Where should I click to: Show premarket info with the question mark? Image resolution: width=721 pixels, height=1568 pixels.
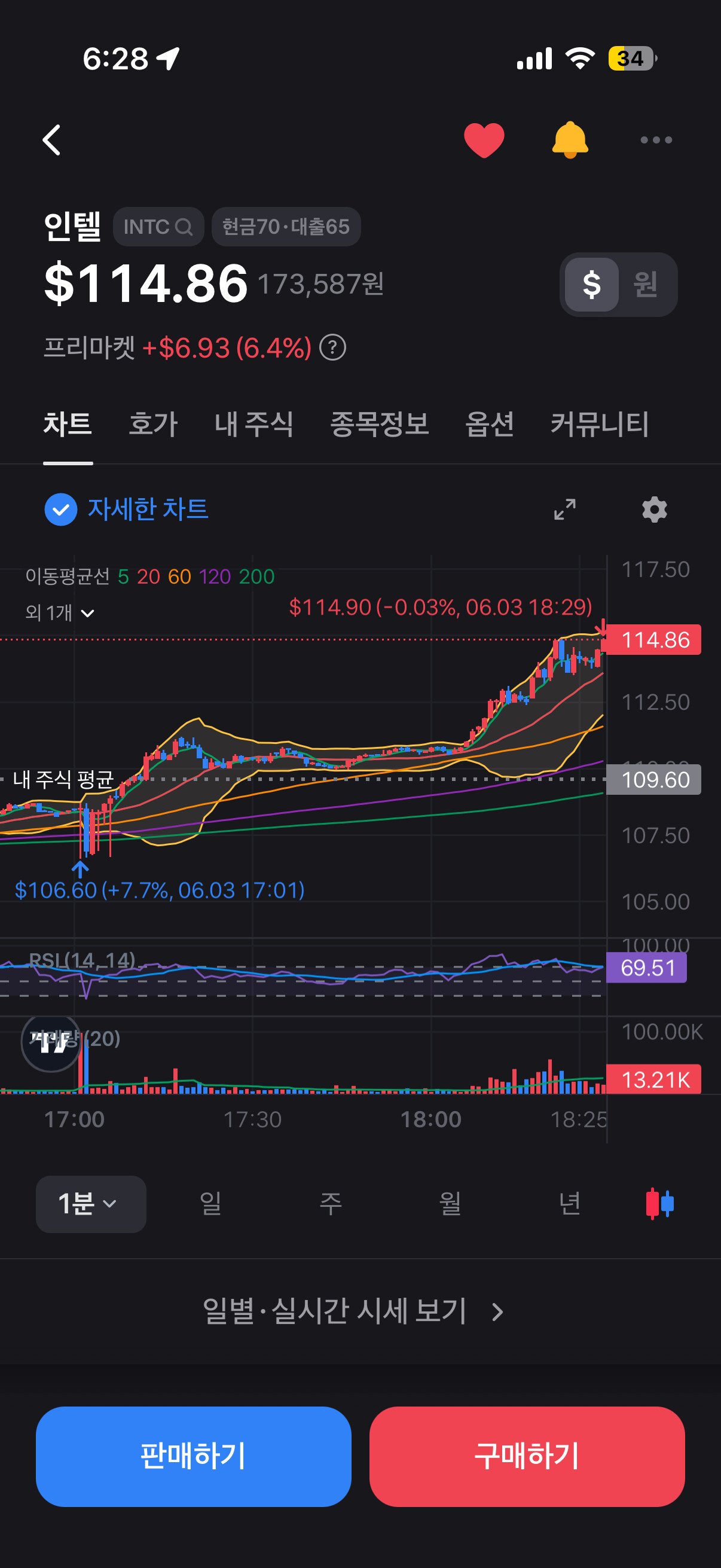point(333,347)
